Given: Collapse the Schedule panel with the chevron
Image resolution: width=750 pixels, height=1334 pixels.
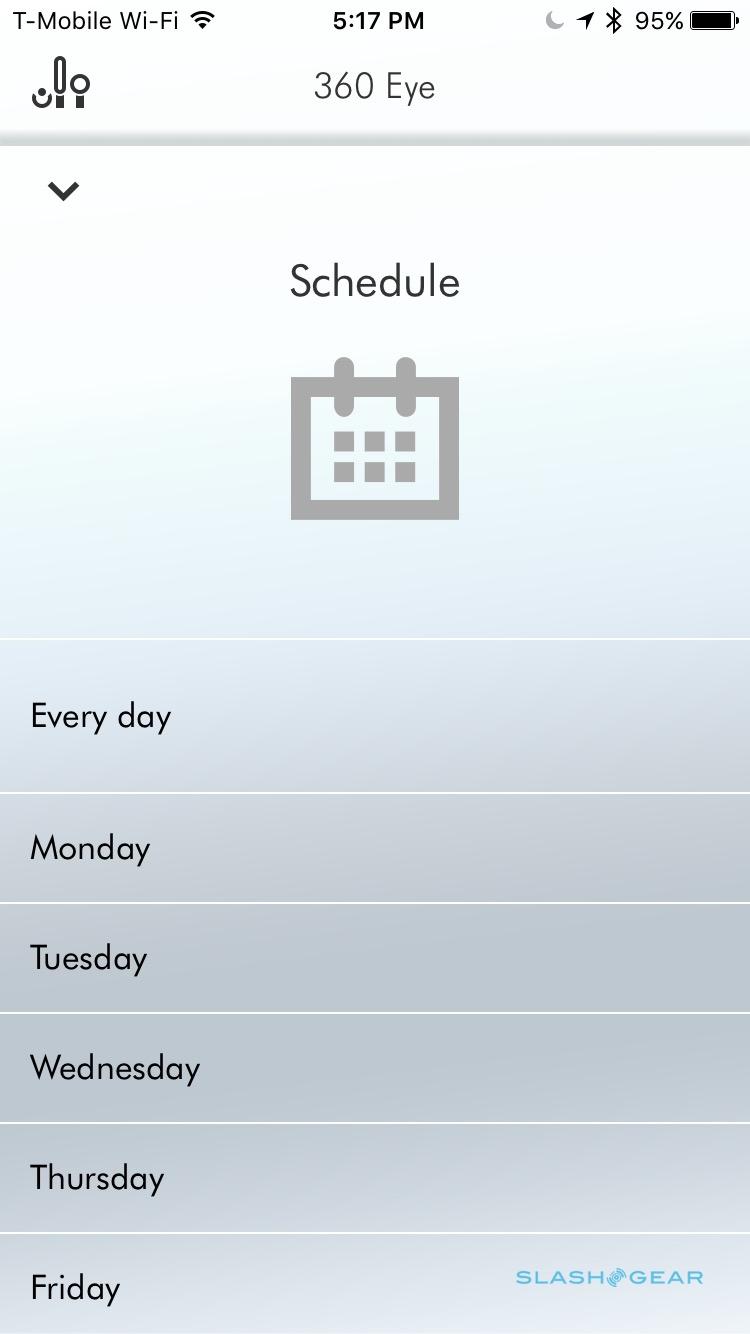Looking at the screenshot, I should (x=63, y=191).
